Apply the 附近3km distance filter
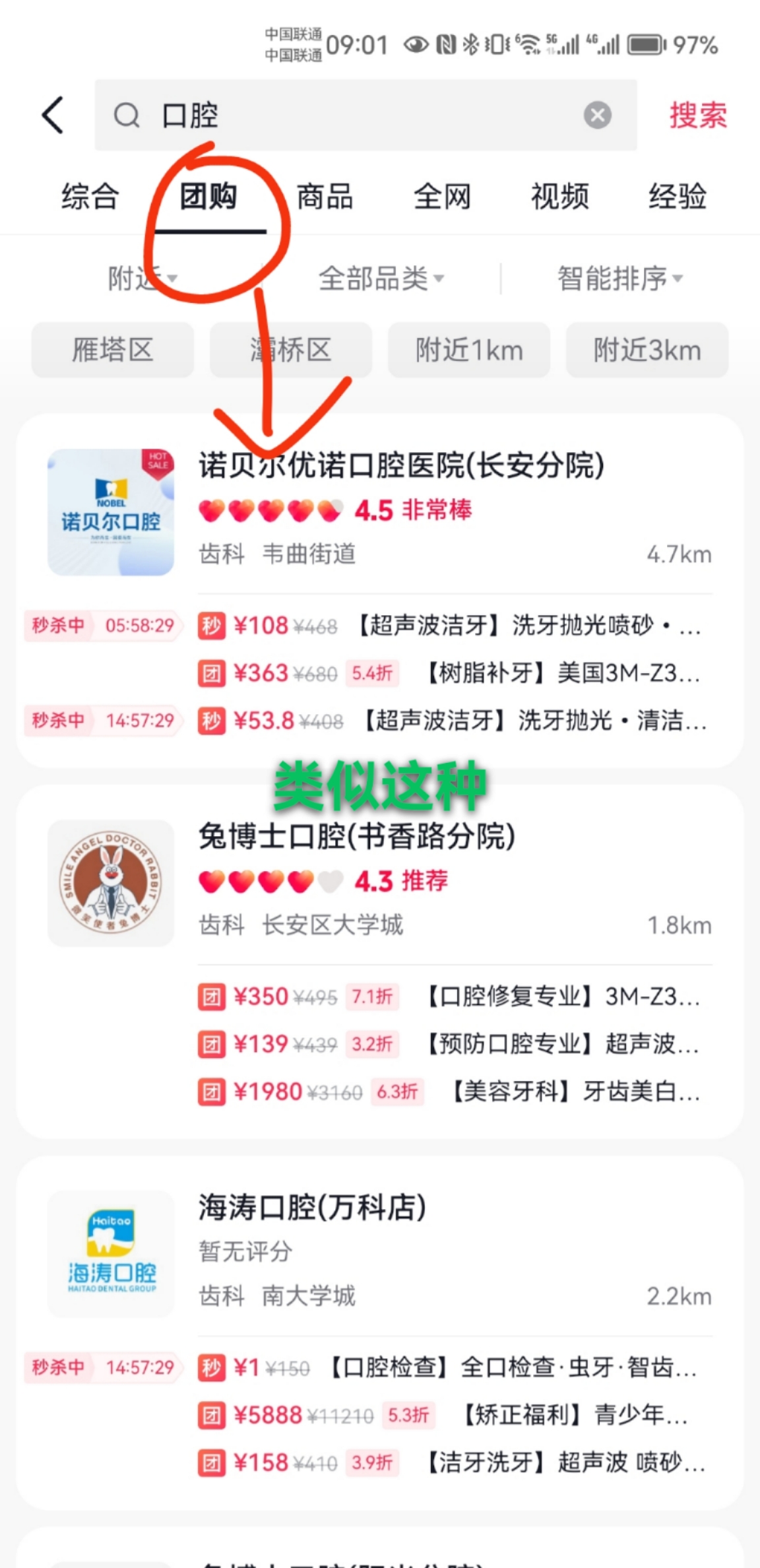Screen dimensions: 760x1568 point(647,350)
